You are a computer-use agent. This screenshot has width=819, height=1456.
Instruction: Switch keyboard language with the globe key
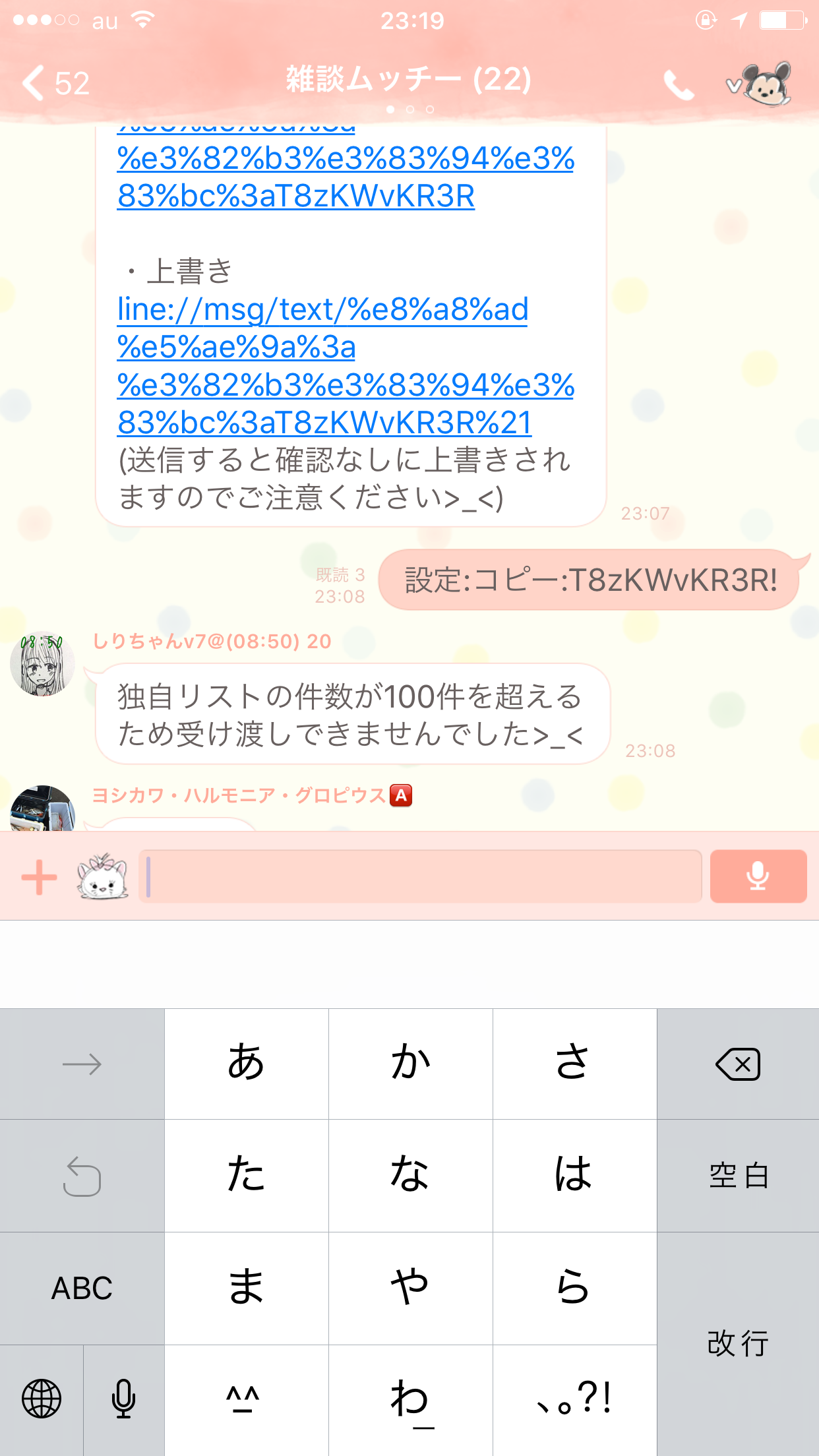pyautogui.click(x=42, y=1399)
